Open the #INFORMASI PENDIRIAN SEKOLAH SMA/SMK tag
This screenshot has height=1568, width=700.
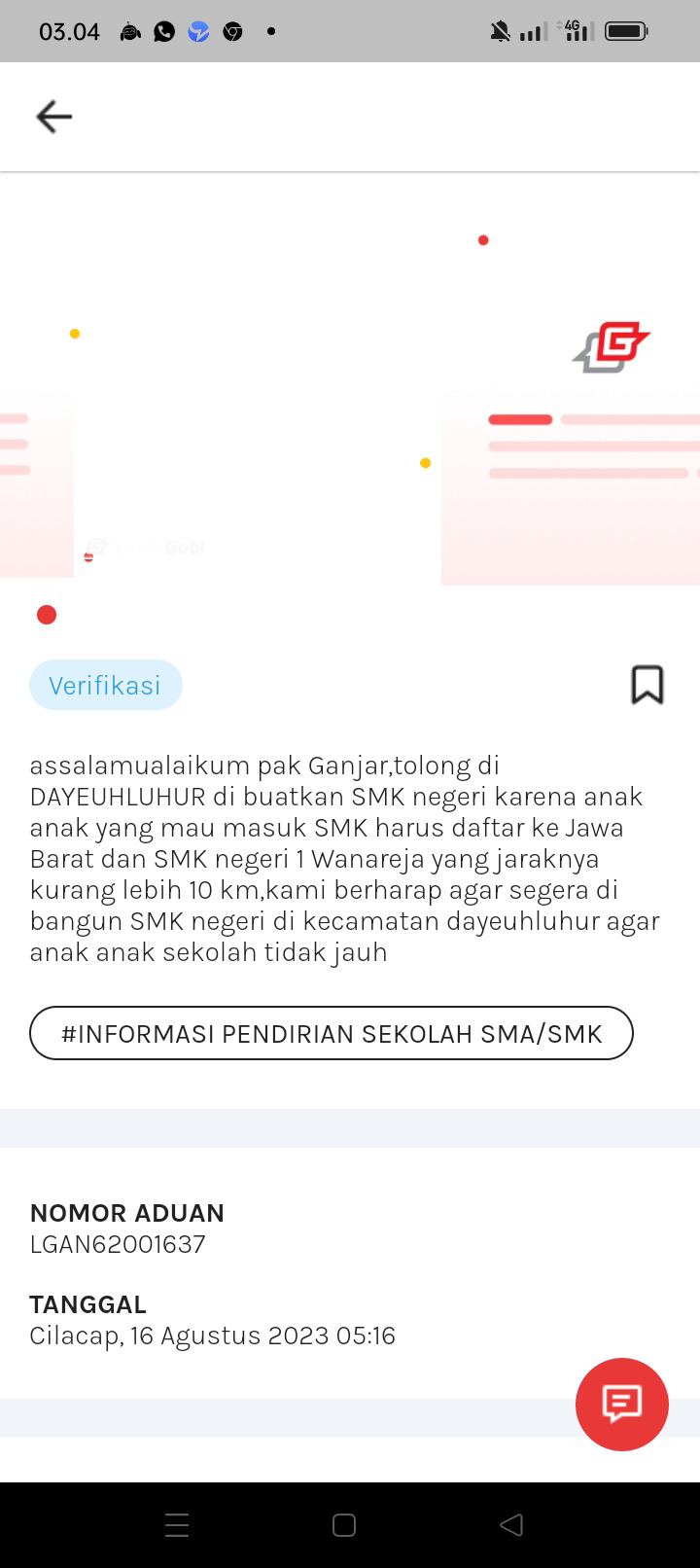[332, 1033]
